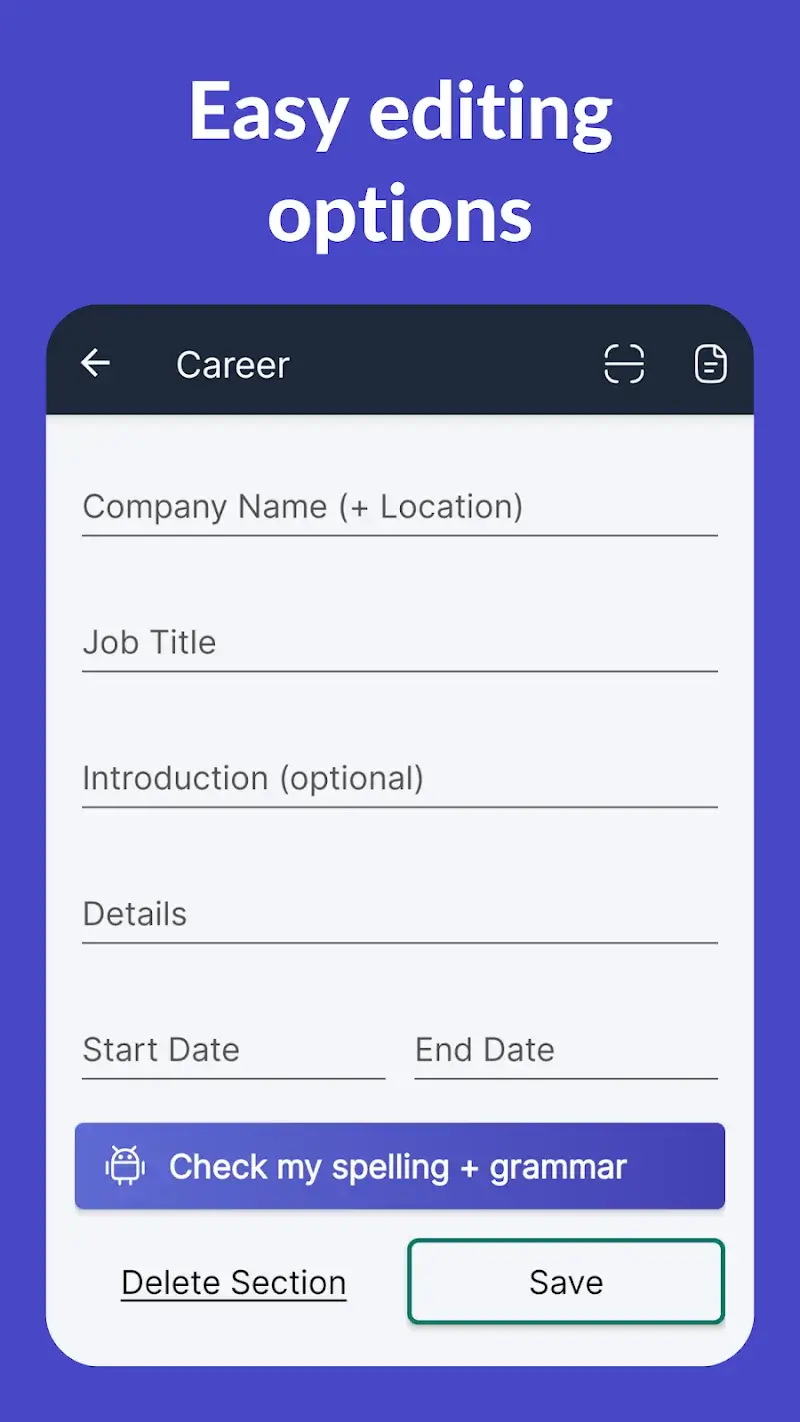800x1422 pixels.
Task: Tap the grammar check button's text label
Action: tap(398, 1166)
